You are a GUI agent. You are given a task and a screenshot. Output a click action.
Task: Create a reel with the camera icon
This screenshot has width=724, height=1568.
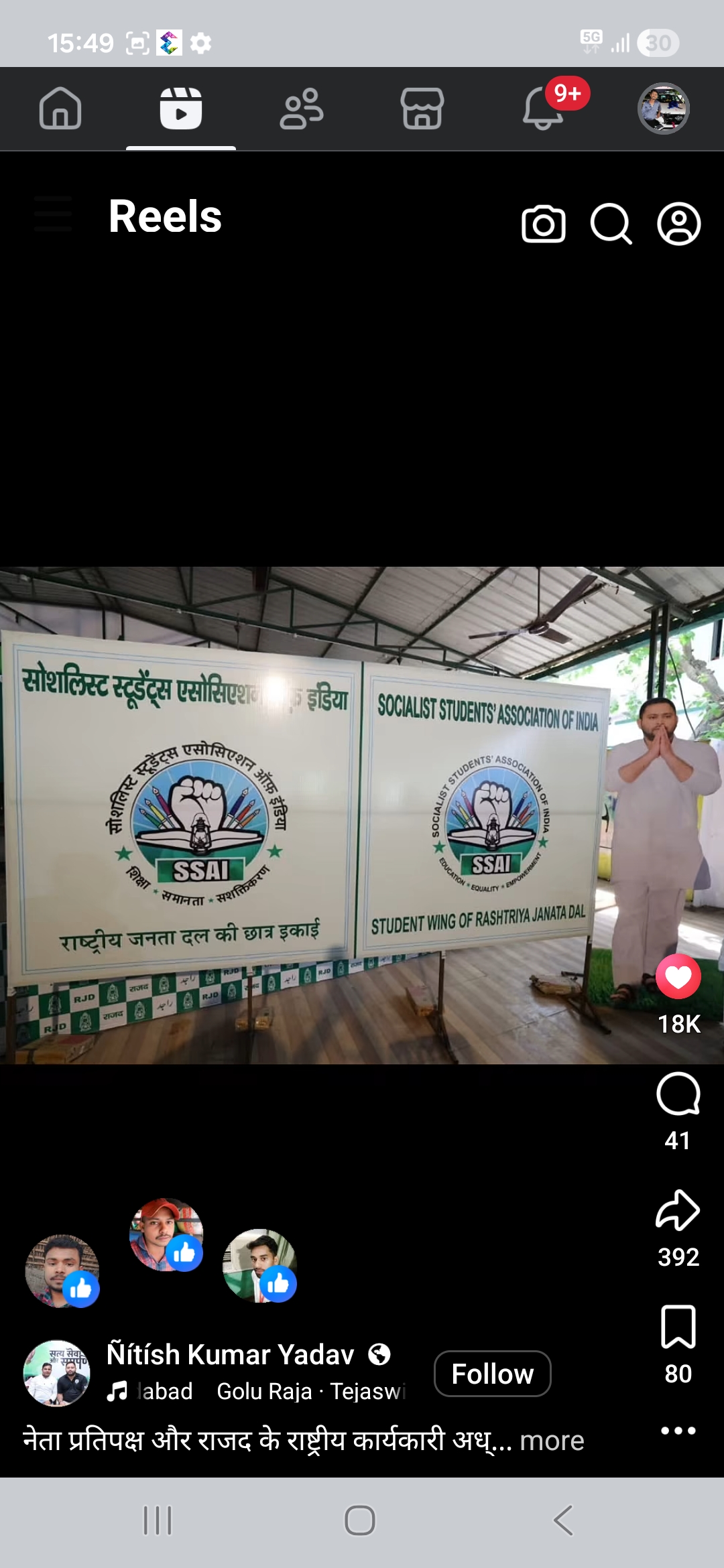click(x=544, y=224)
